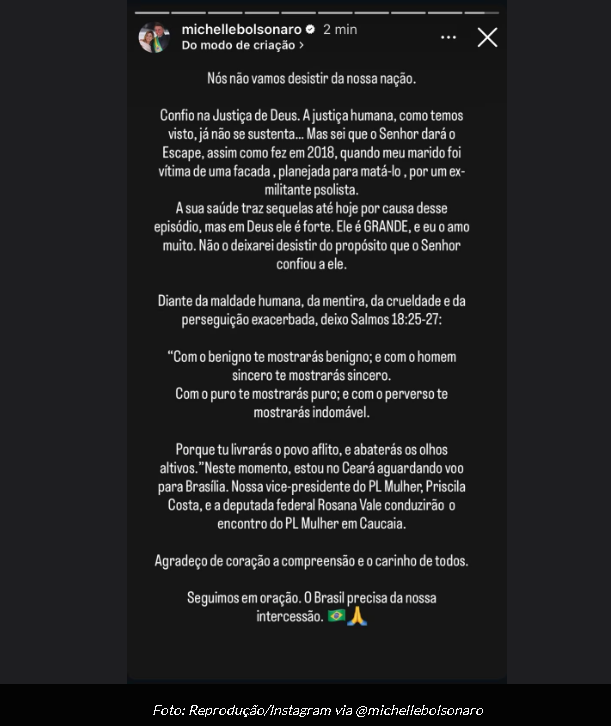Open michellebolsonaro's profile picture
This screenshot has height=726, width=611.
[x=154, y=38]
